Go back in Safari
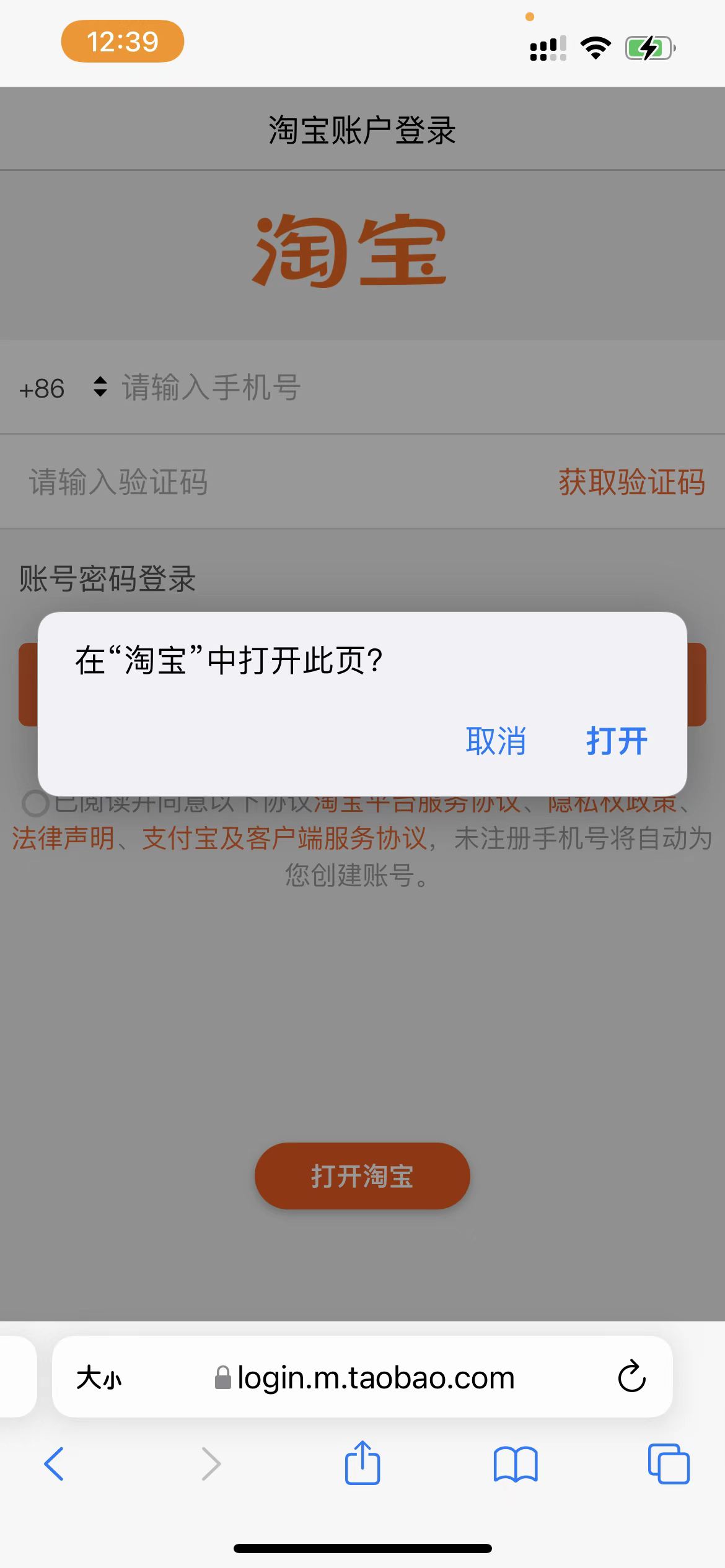This screenshot has height=1568, width=725. pyautogui.click(x=55, y=1464)
